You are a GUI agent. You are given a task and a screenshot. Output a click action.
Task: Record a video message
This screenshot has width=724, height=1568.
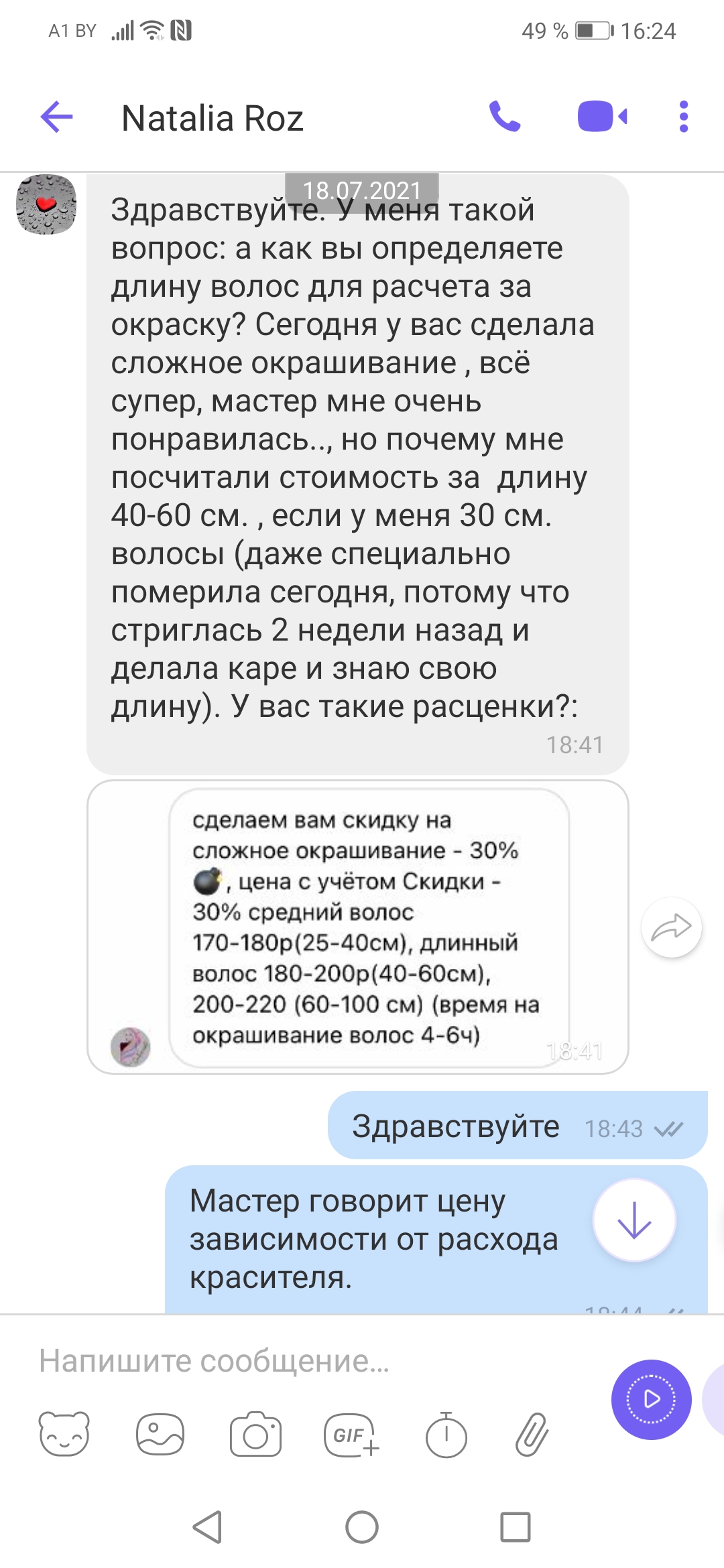pyautogui.click(x=651, y=1399)
